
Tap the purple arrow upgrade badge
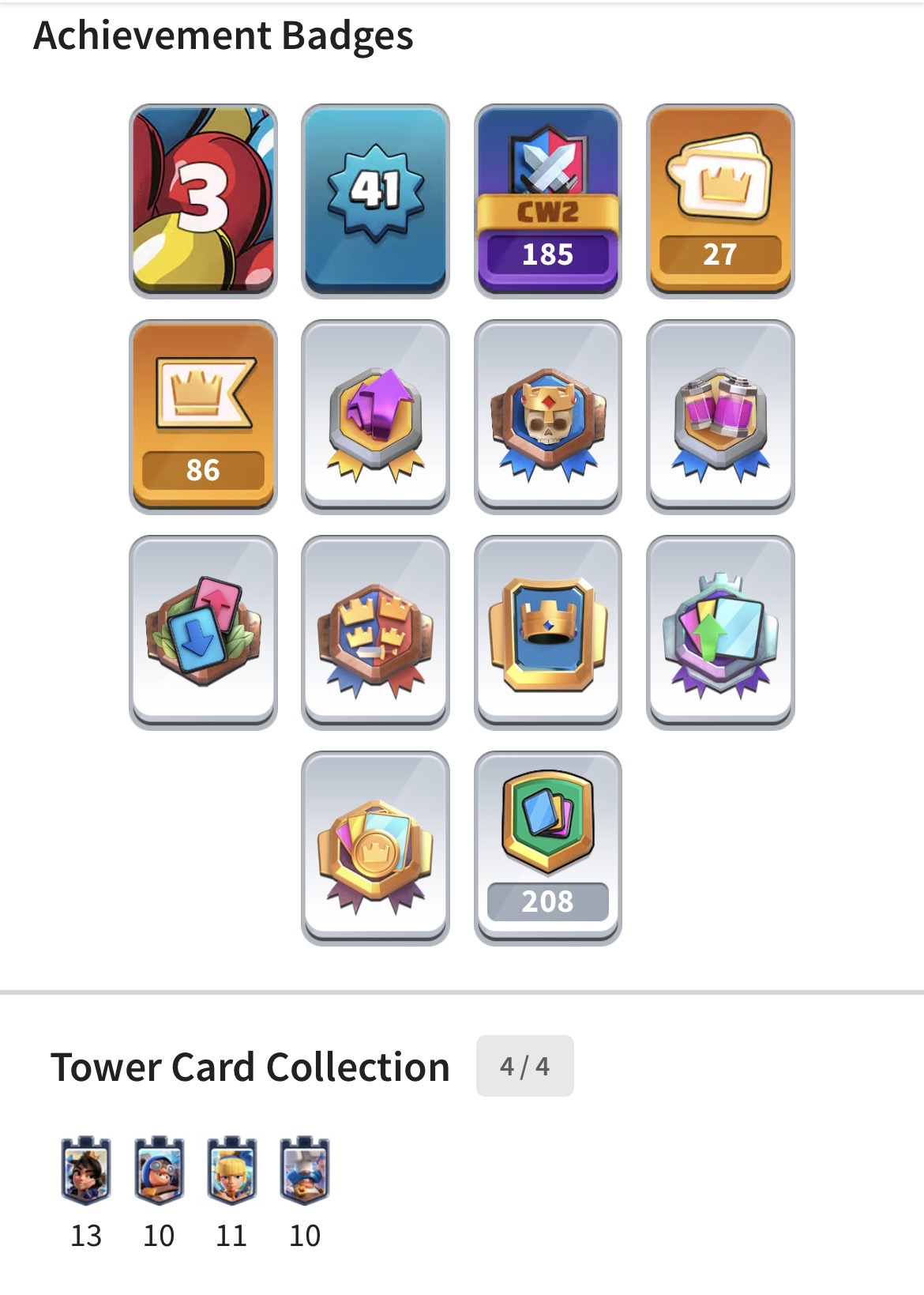click(375, 416)
